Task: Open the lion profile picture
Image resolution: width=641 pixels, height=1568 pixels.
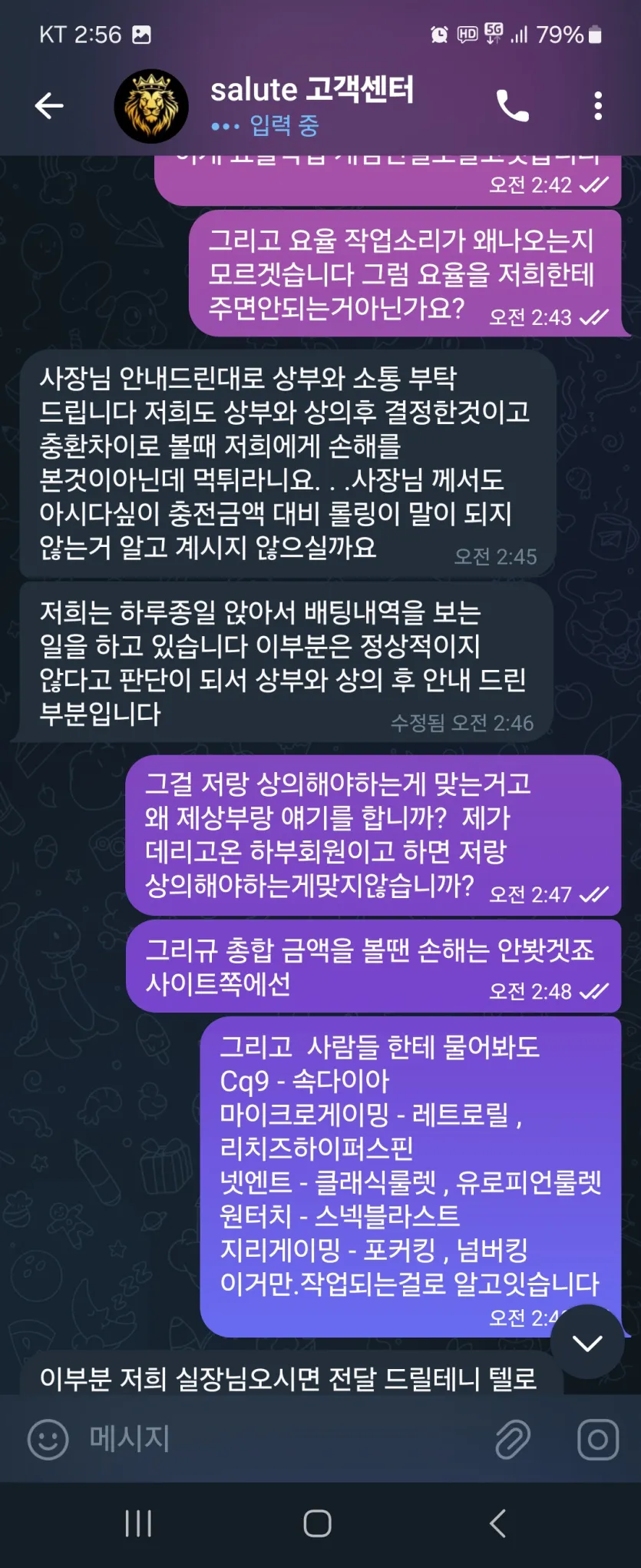Action: [151, 106]
